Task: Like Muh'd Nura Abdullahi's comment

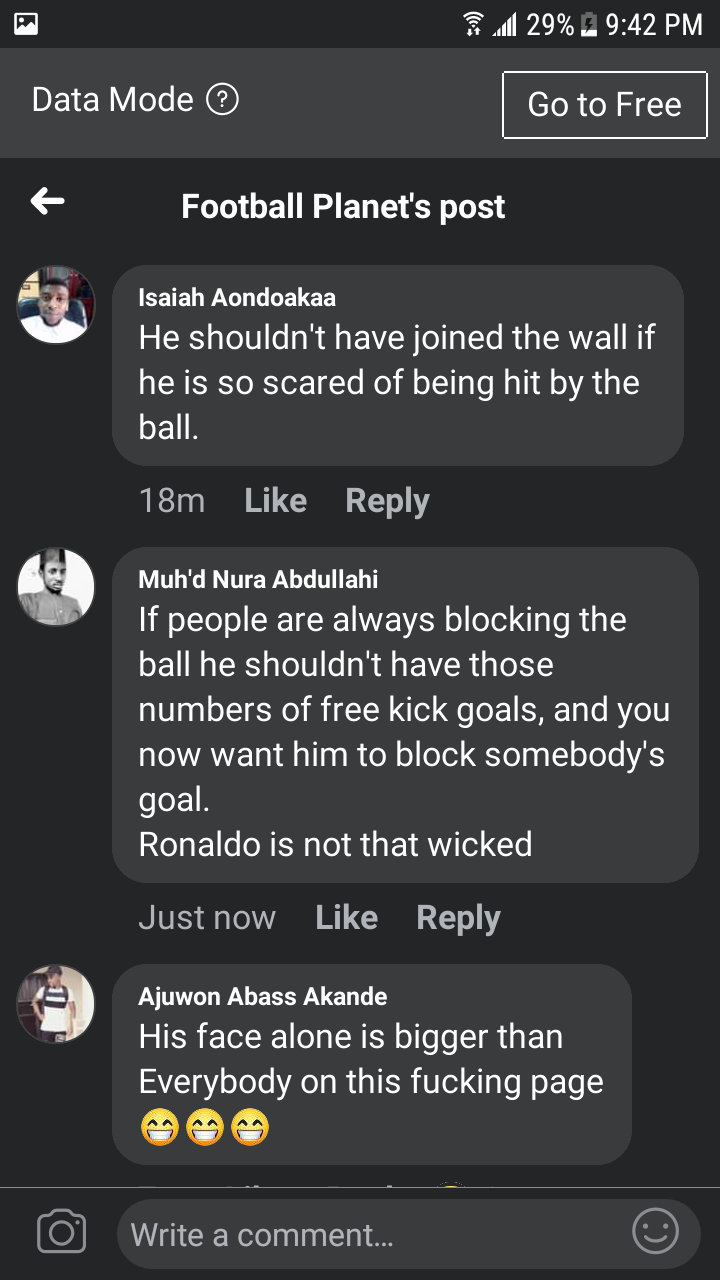Action: (x=346, y=917)
